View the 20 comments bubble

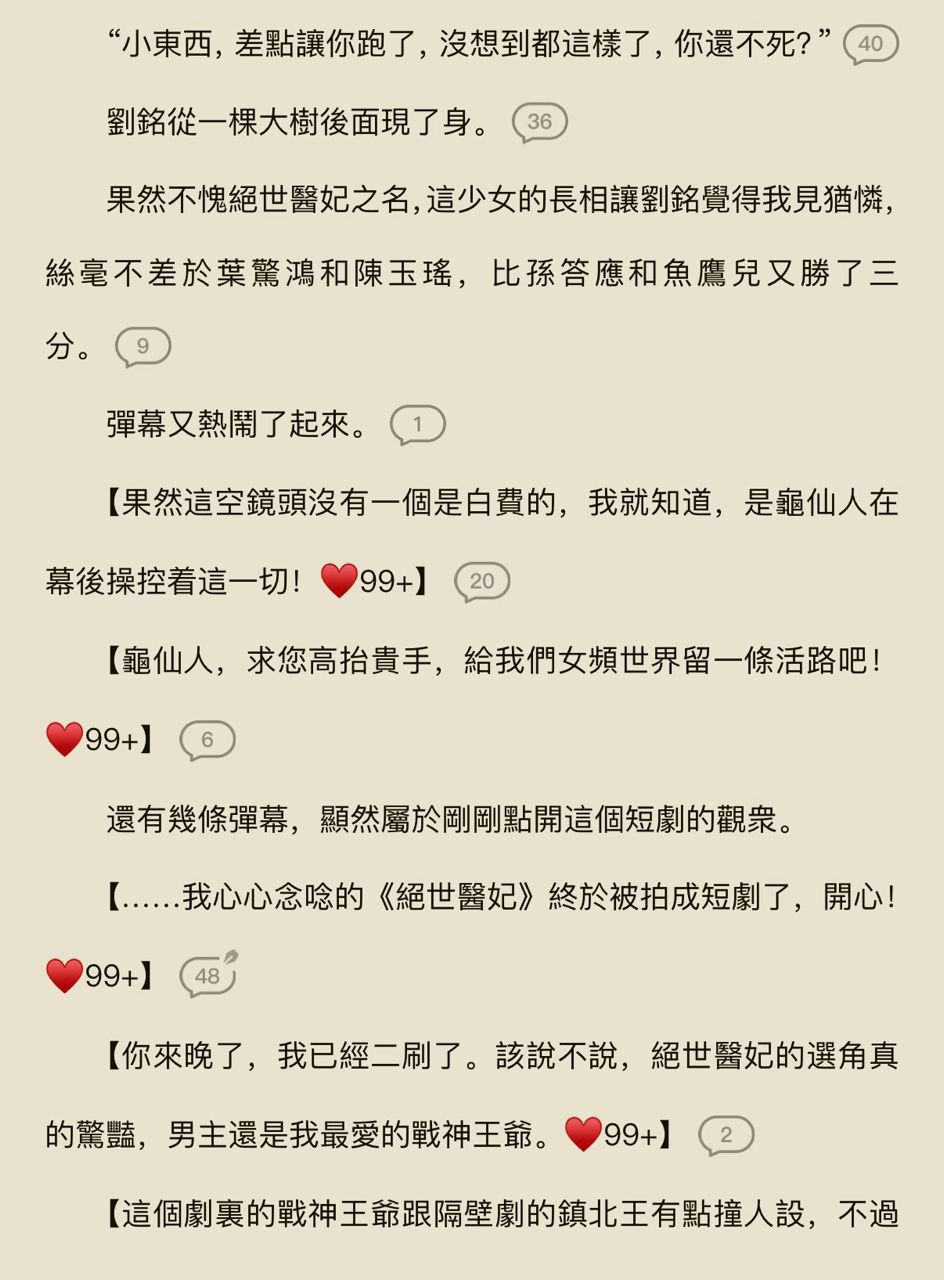(482, 581)
